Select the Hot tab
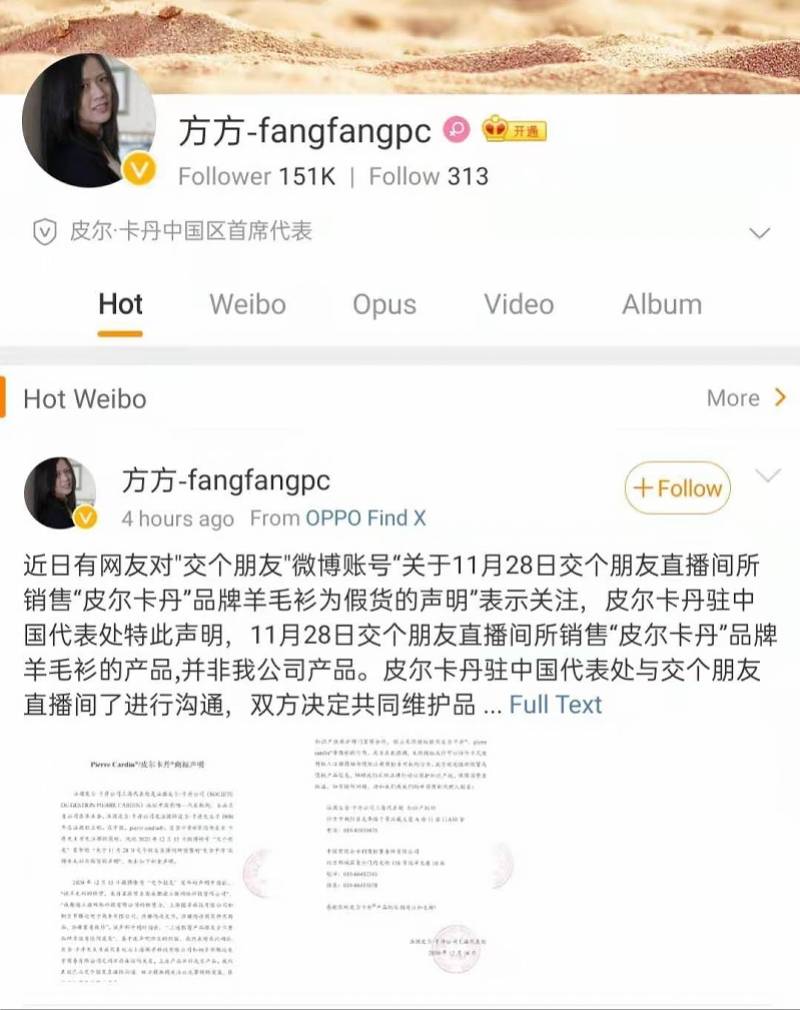800x1010 pixels. click(x=120, y=304)
